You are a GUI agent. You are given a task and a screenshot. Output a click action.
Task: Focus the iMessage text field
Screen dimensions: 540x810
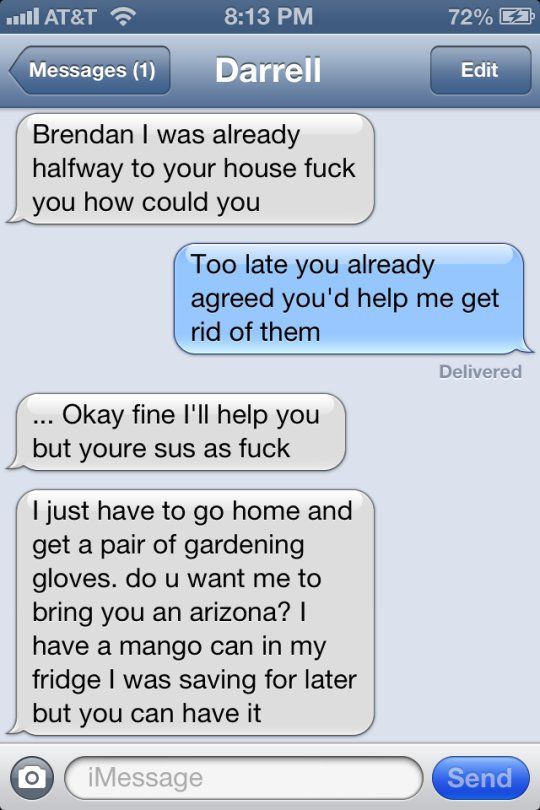(243, 777)
